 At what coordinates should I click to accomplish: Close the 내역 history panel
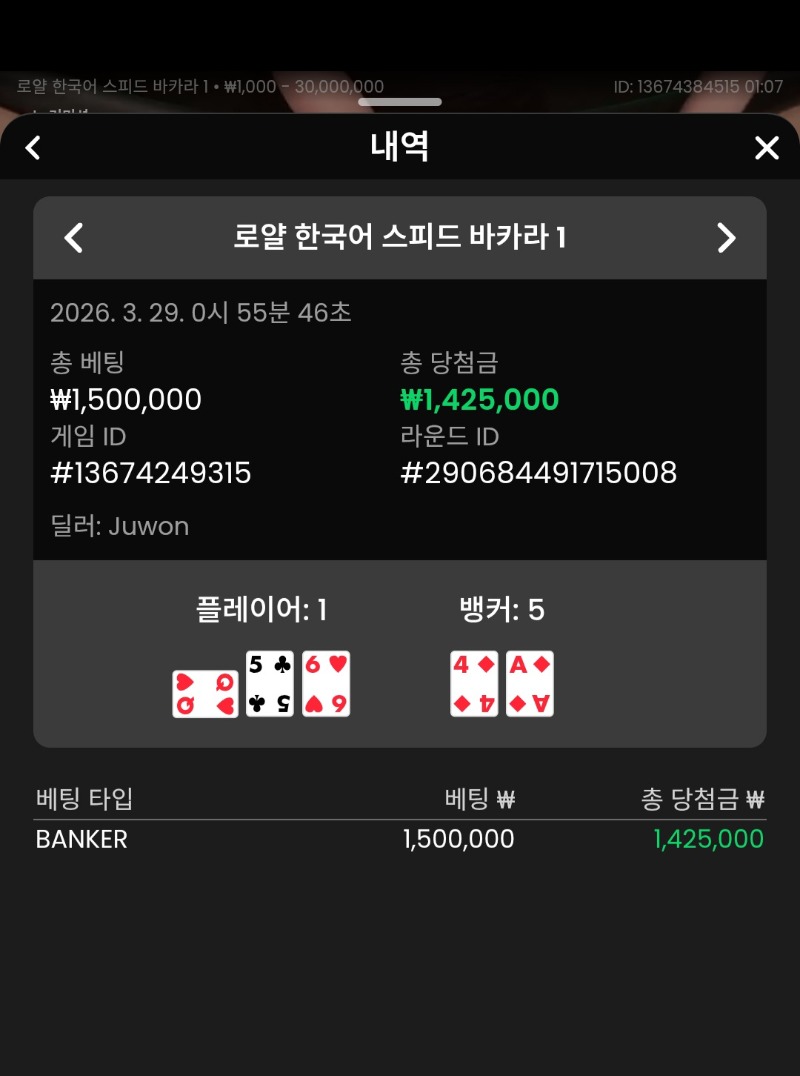tap(766, 148)
